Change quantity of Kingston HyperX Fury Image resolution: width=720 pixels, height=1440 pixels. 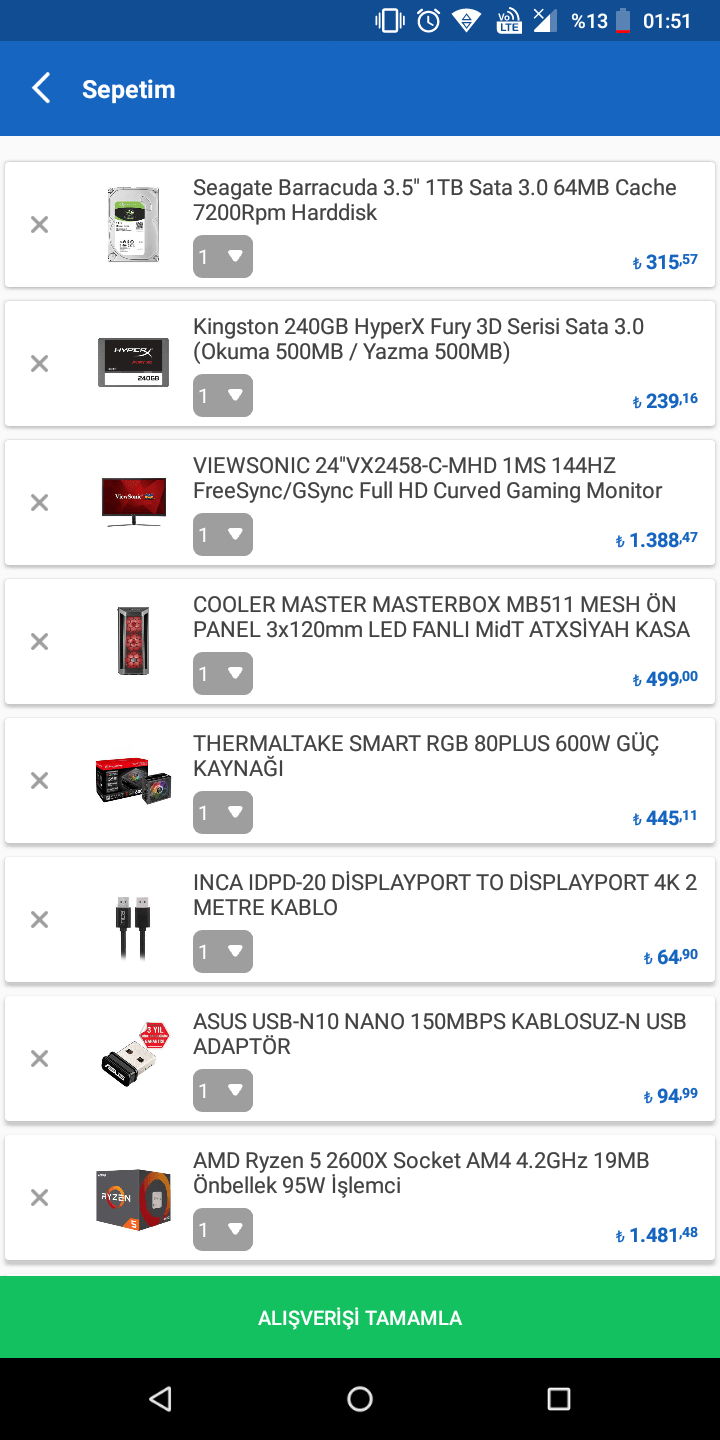[x=222, y=396]
